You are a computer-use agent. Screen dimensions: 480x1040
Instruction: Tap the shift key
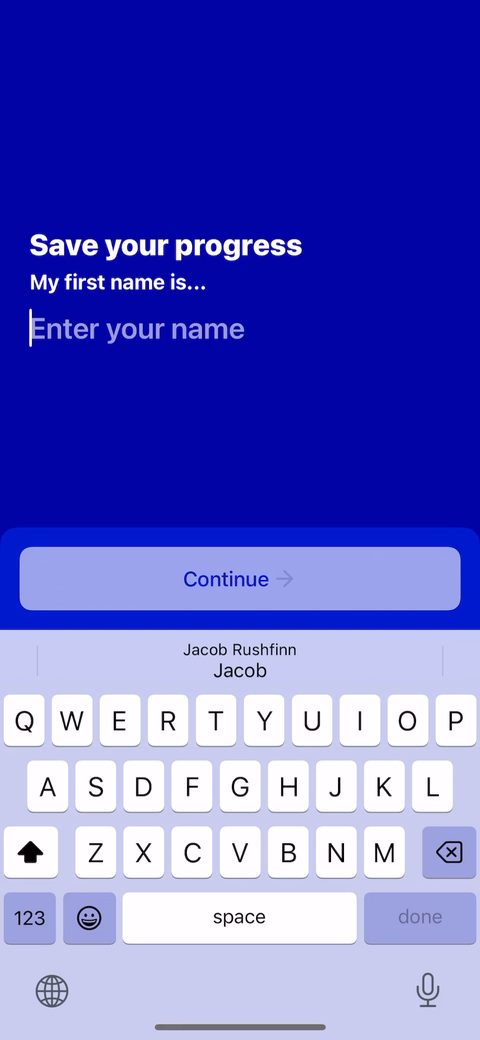coord(30,852)
